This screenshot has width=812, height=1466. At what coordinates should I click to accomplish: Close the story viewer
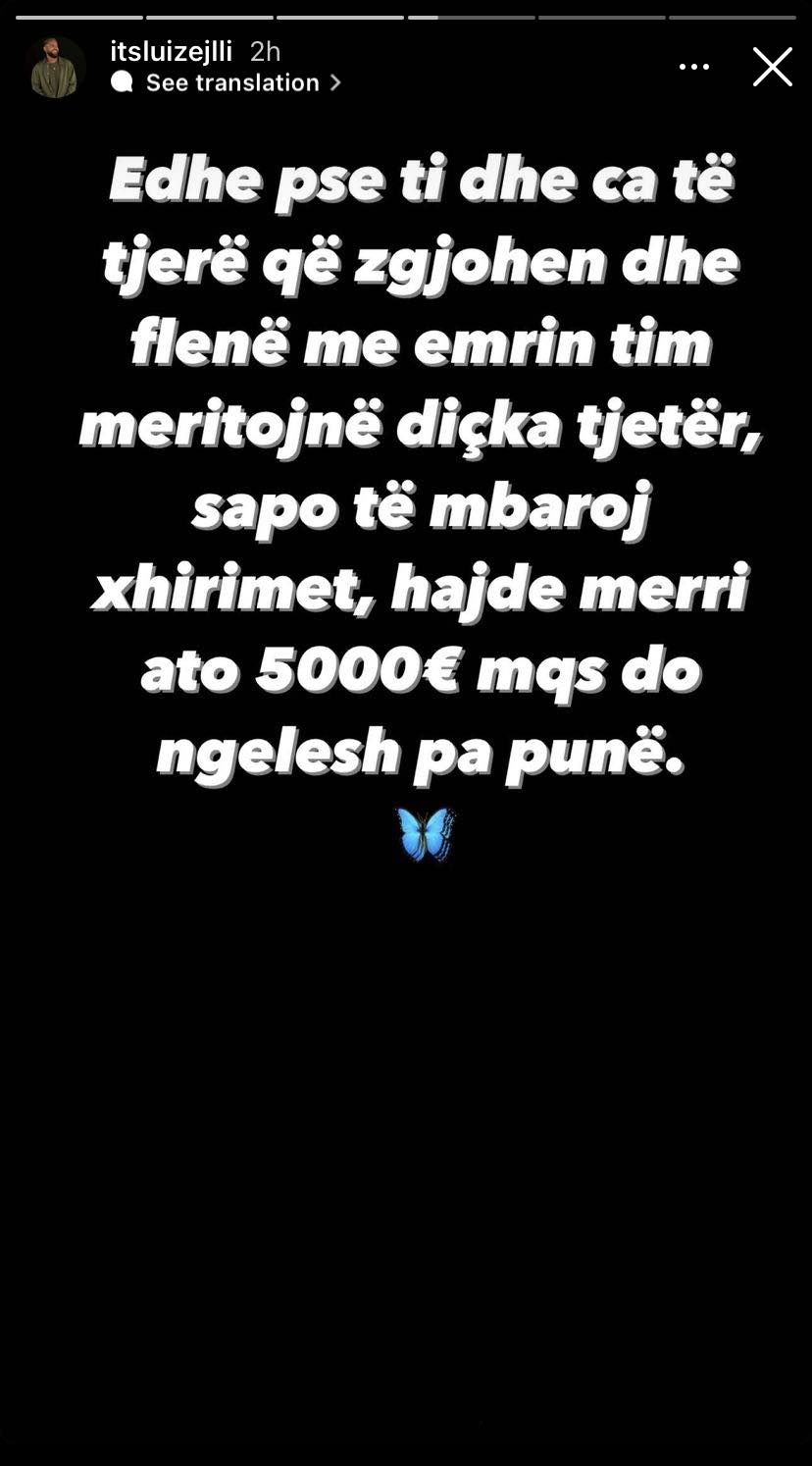pyautogui.click(x=772, y=67)
